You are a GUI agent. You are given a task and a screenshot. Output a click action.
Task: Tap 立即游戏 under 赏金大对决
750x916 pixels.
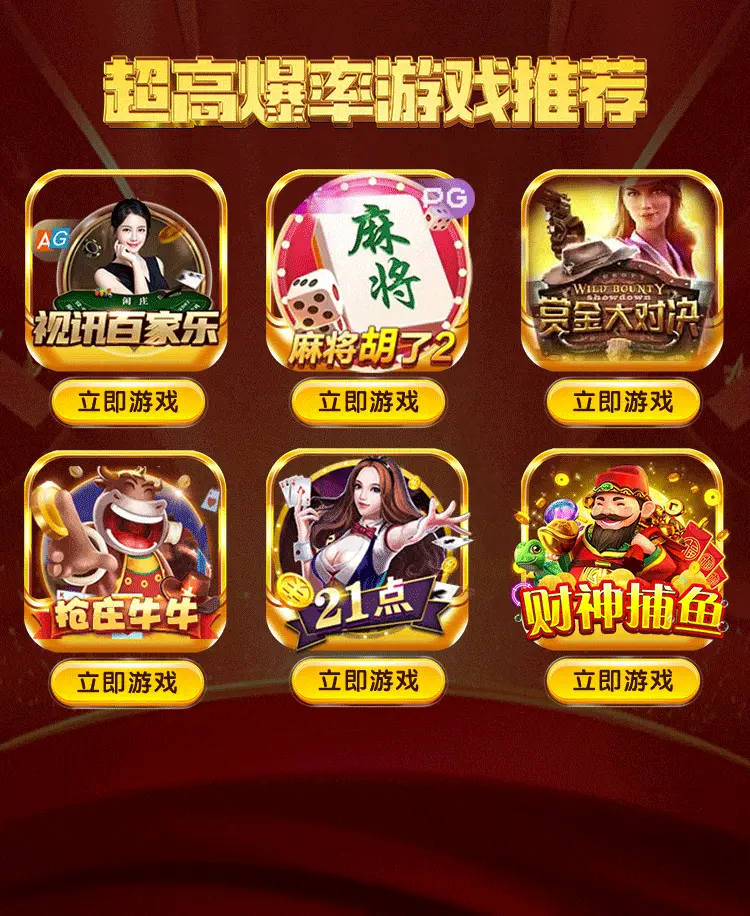(622, 402)
